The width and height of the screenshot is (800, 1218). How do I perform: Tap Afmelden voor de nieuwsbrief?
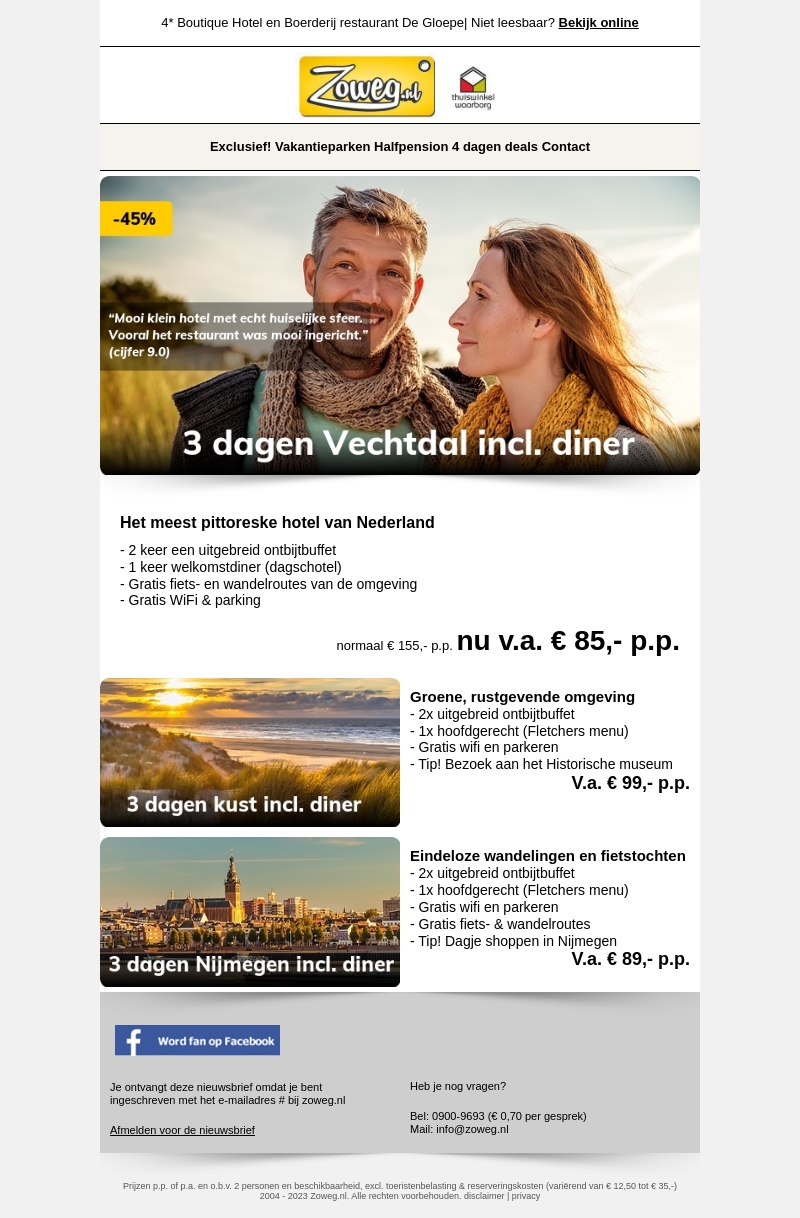click(182, 1130)
